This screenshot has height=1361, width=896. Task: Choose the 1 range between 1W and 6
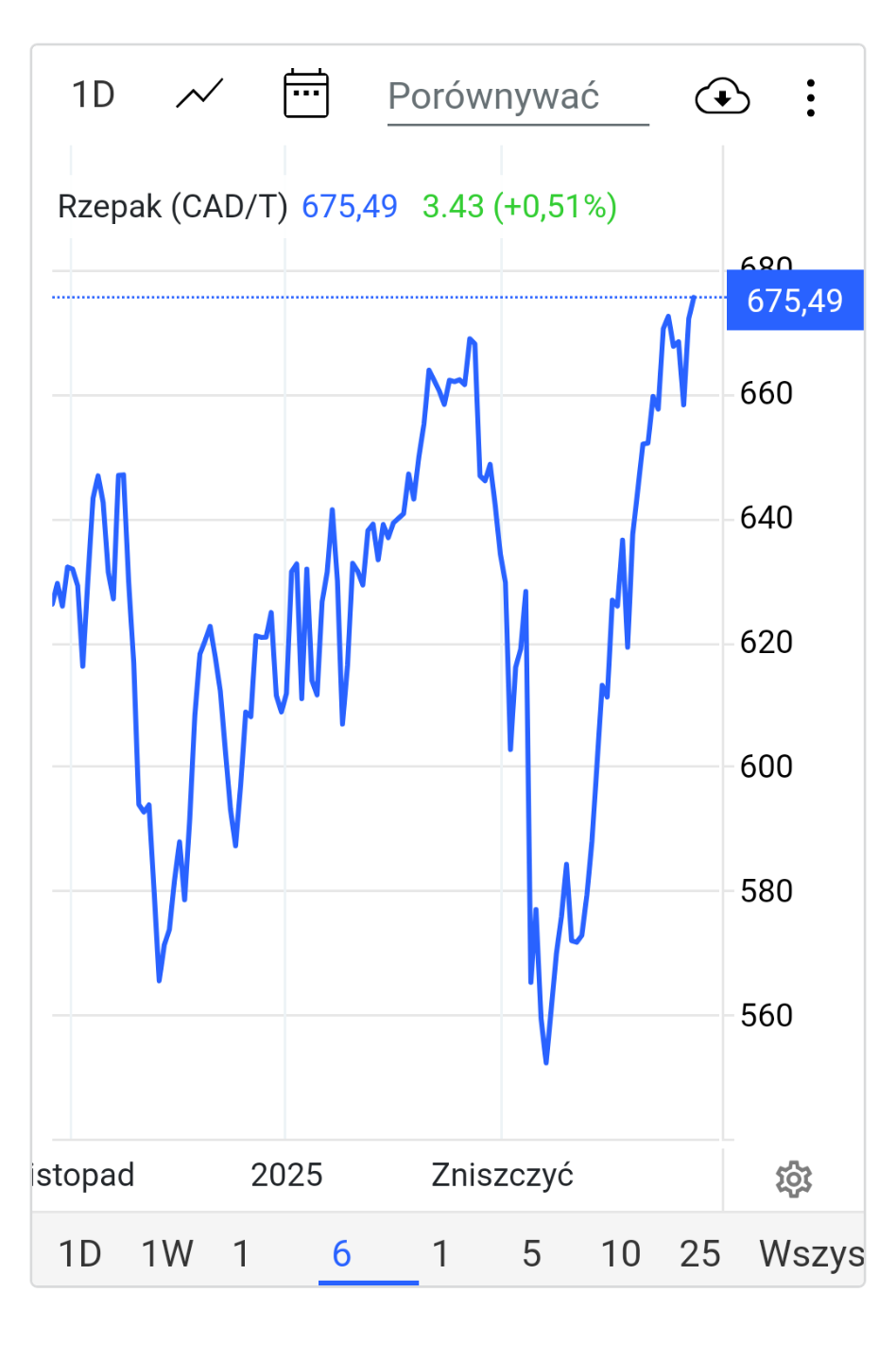click(x=242, y=1254)
